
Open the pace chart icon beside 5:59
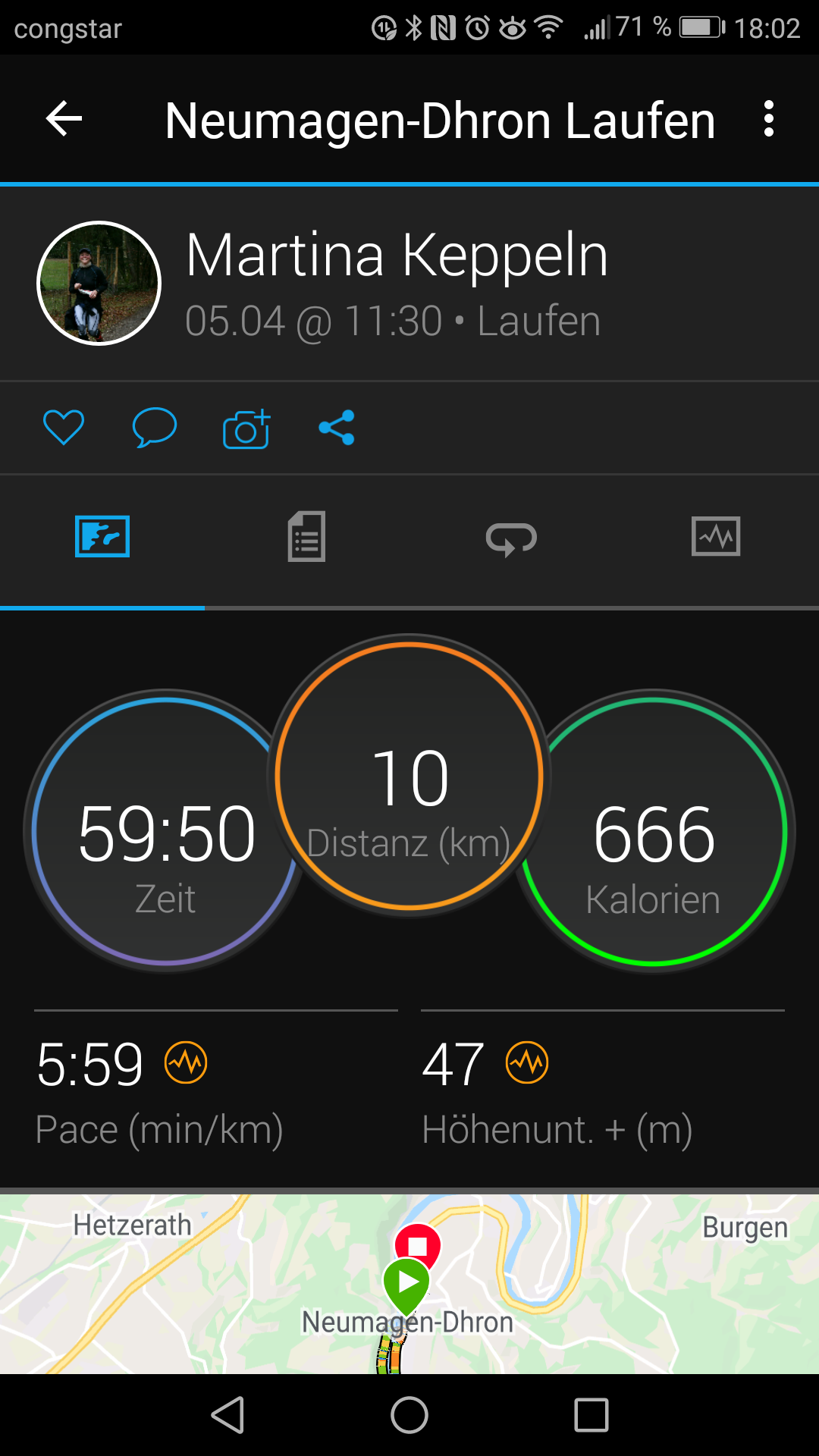click(186, 1062)
